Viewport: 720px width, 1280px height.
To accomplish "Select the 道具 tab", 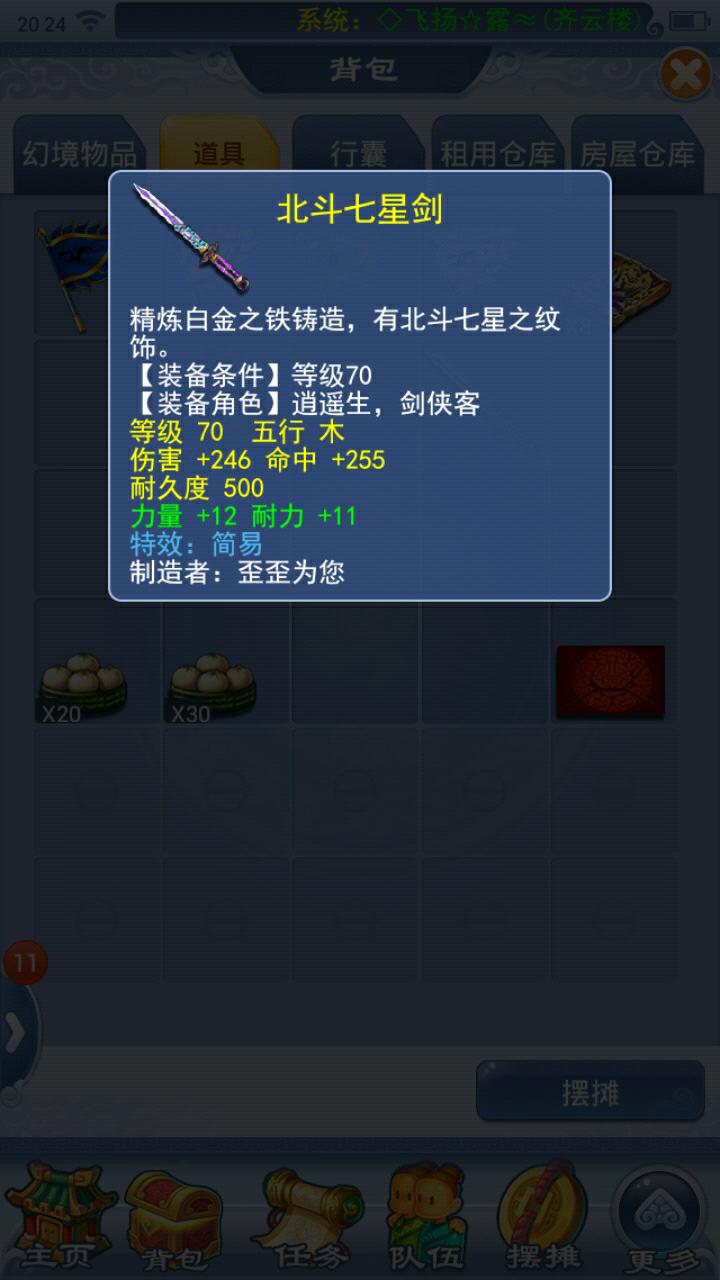I will point(219,154).
